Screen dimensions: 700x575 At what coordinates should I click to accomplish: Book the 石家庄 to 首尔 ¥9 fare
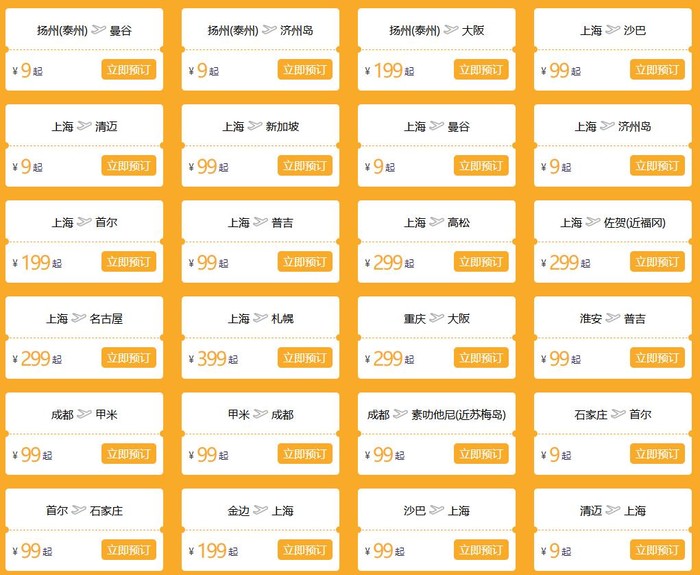(657, 454)
